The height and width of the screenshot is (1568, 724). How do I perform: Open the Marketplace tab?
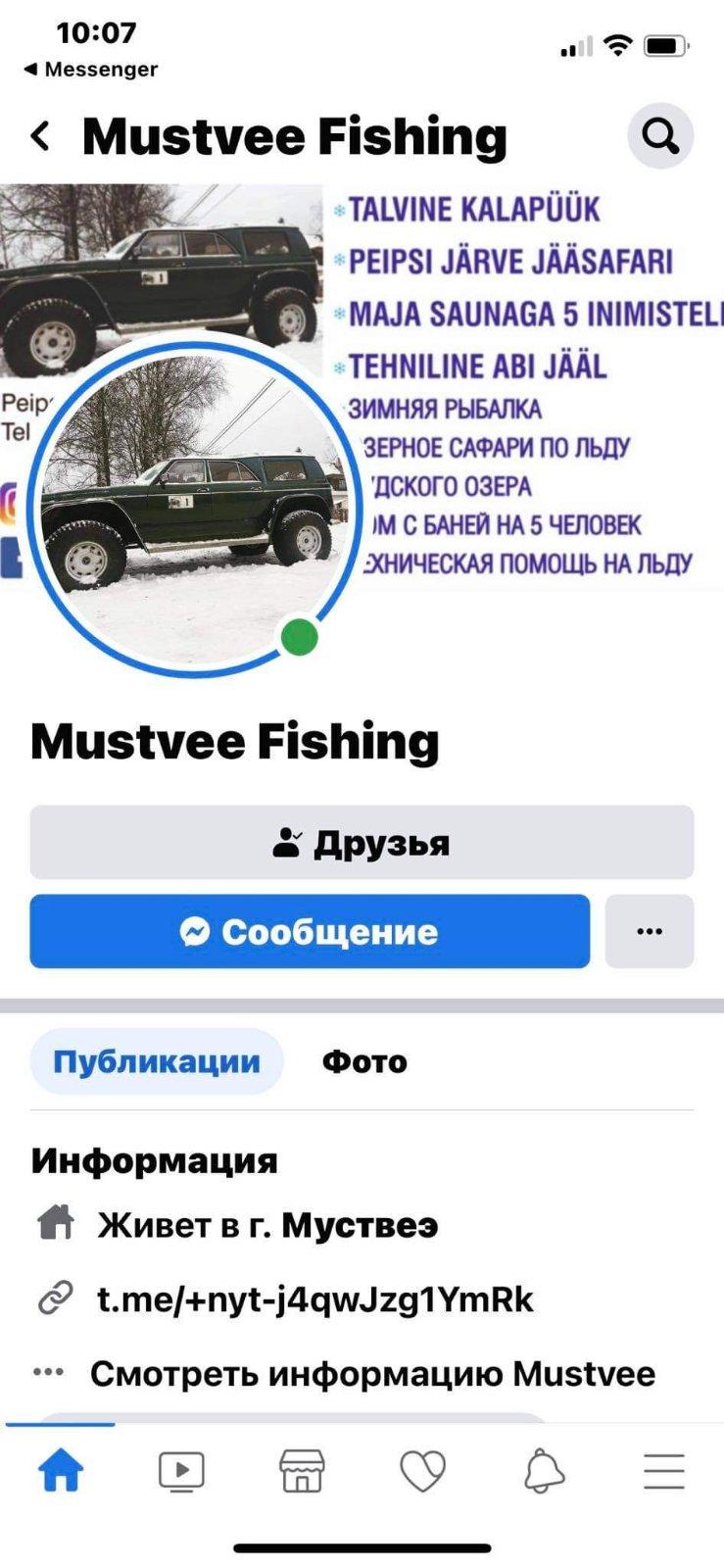[302, 1471]
